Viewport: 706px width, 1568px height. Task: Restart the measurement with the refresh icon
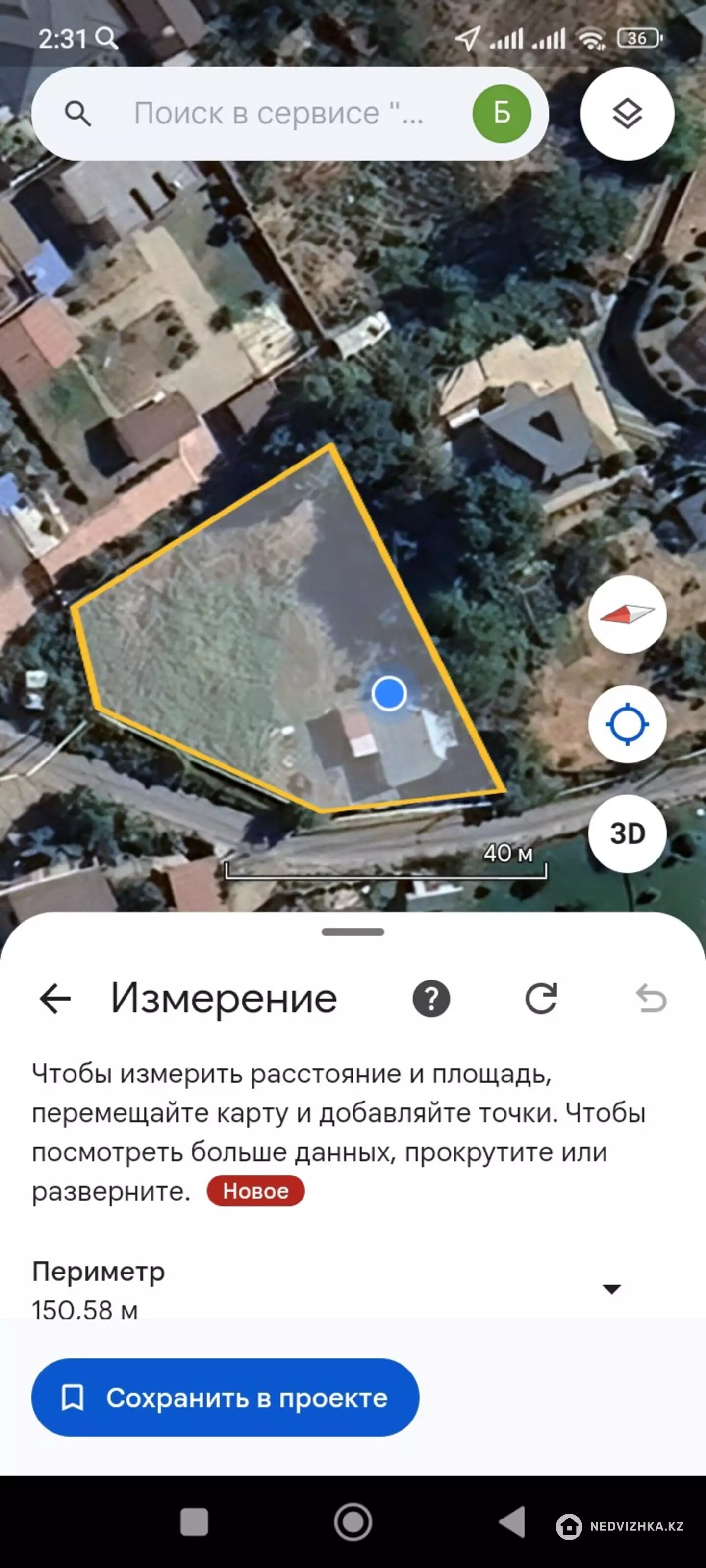pos(541,999)
